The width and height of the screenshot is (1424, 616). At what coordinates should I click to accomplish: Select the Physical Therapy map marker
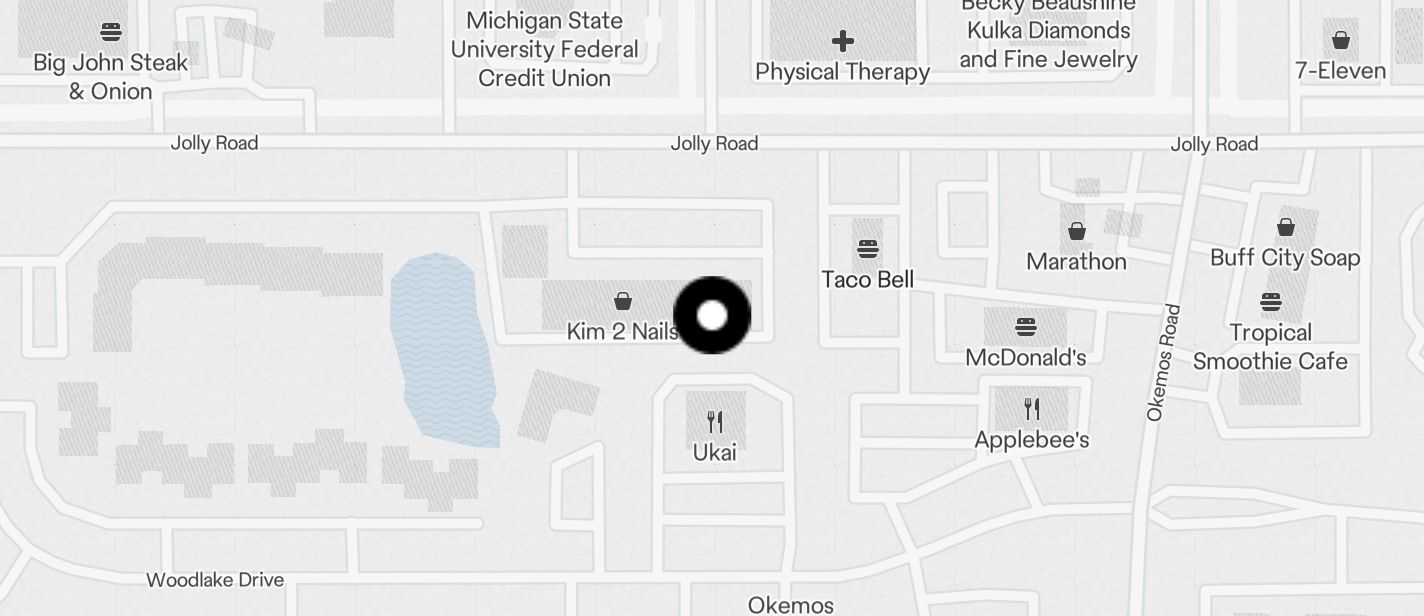coord(843,41)
